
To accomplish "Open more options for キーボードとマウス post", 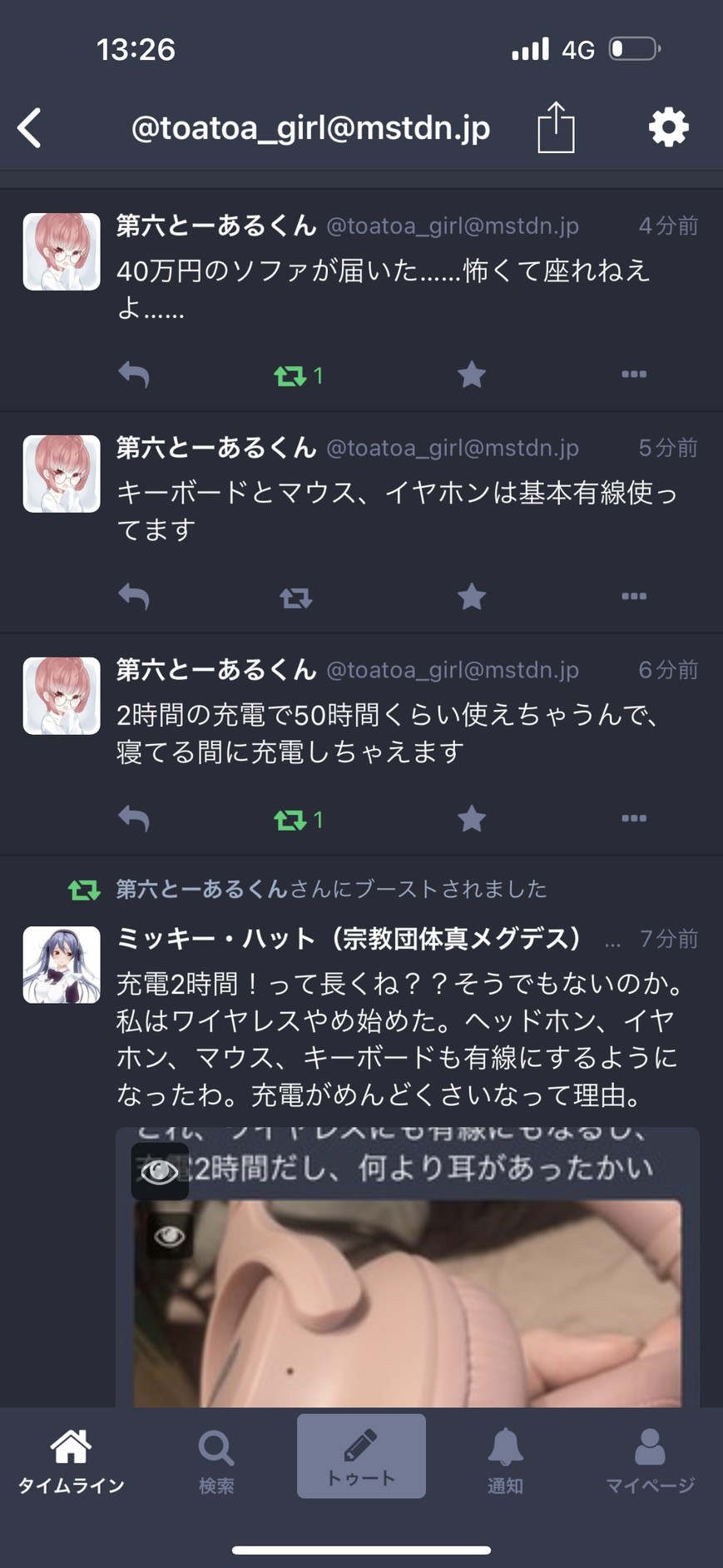I will point(634,597).
